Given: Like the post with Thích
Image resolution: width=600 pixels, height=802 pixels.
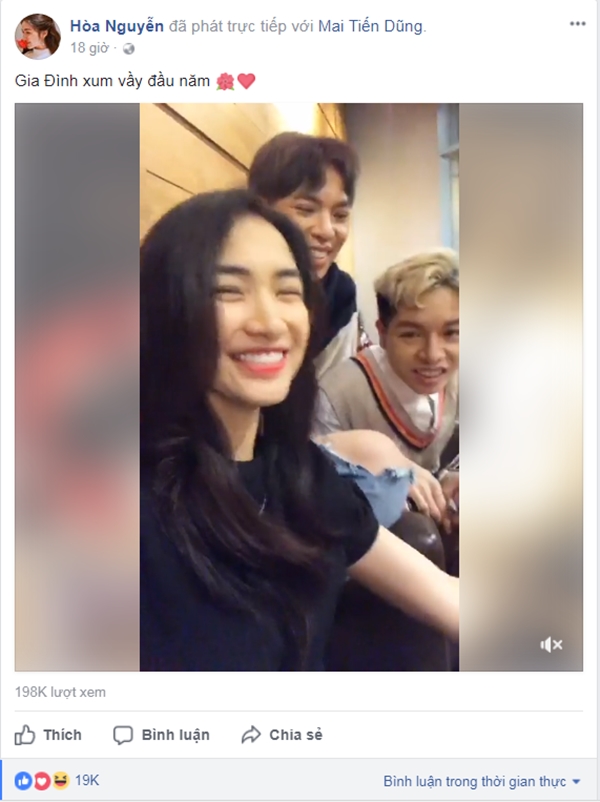Looking at the screenshot, I should [x=49, y=735].
